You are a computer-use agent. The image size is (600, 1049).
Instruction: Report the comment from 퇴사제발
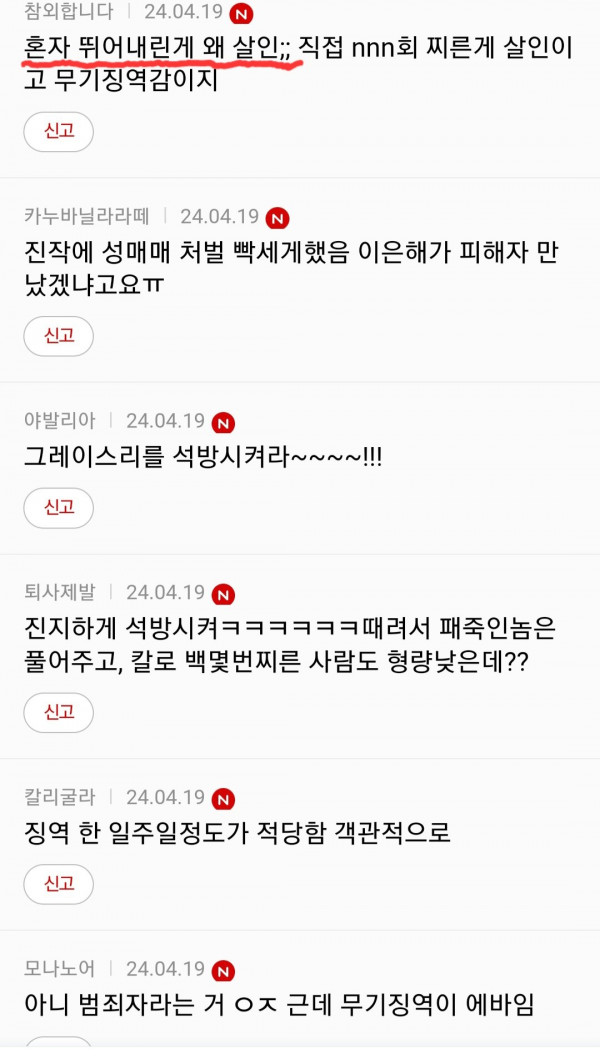(58, 712)
